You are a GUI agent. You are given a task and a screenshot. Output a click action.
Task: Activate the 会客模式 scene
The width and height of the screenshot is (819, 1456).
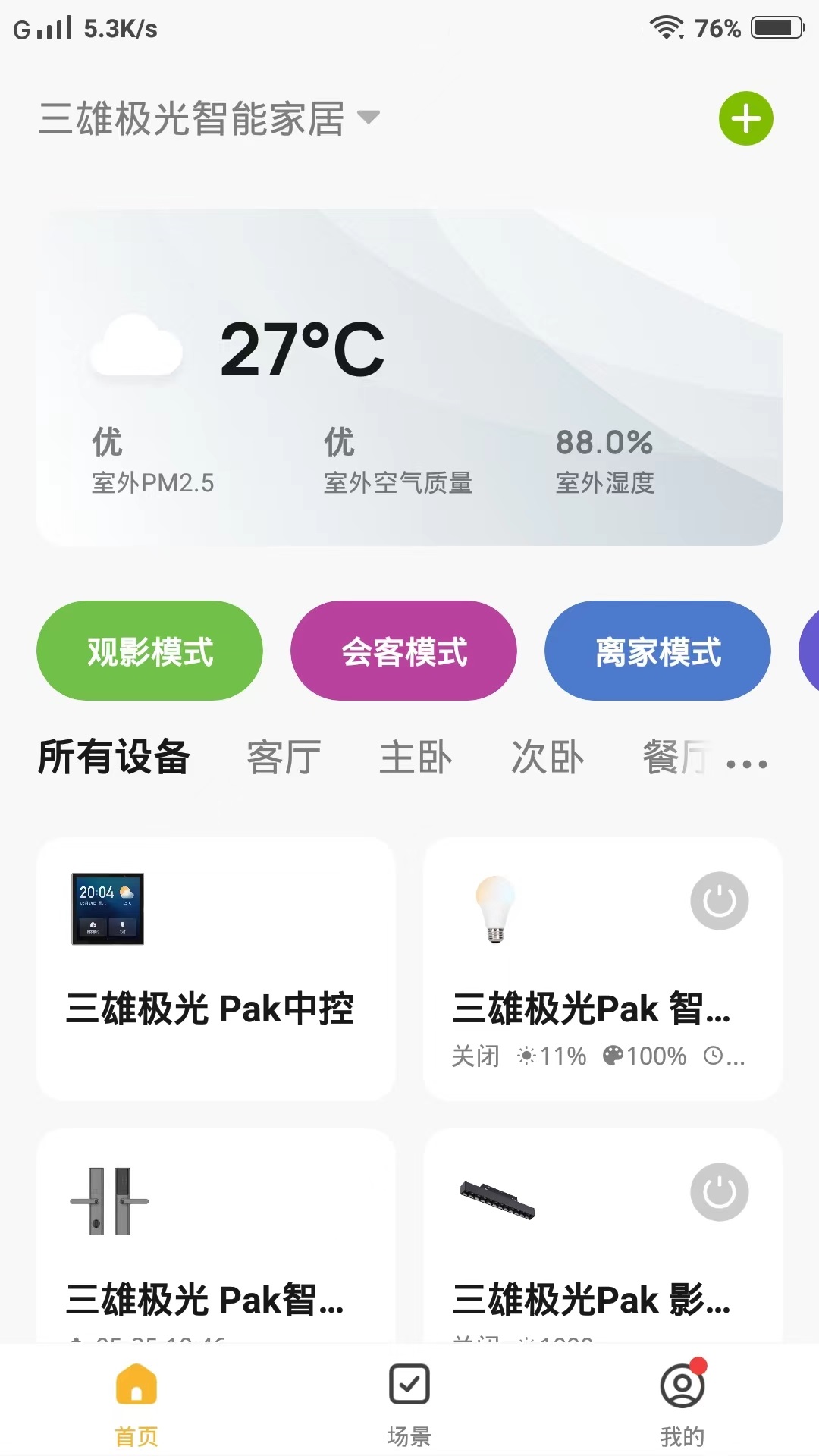pyautogui.click(x=403, y=651)
